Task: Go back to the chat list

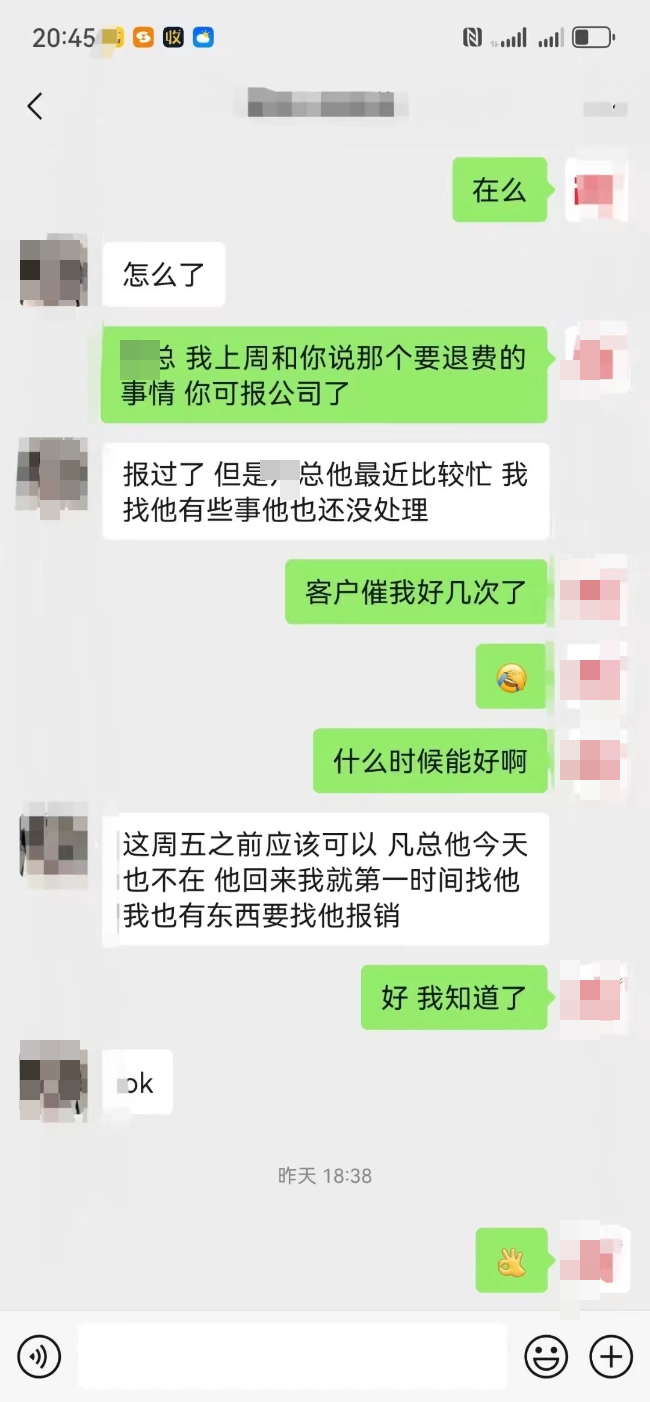Action: [x=36, y=106]
